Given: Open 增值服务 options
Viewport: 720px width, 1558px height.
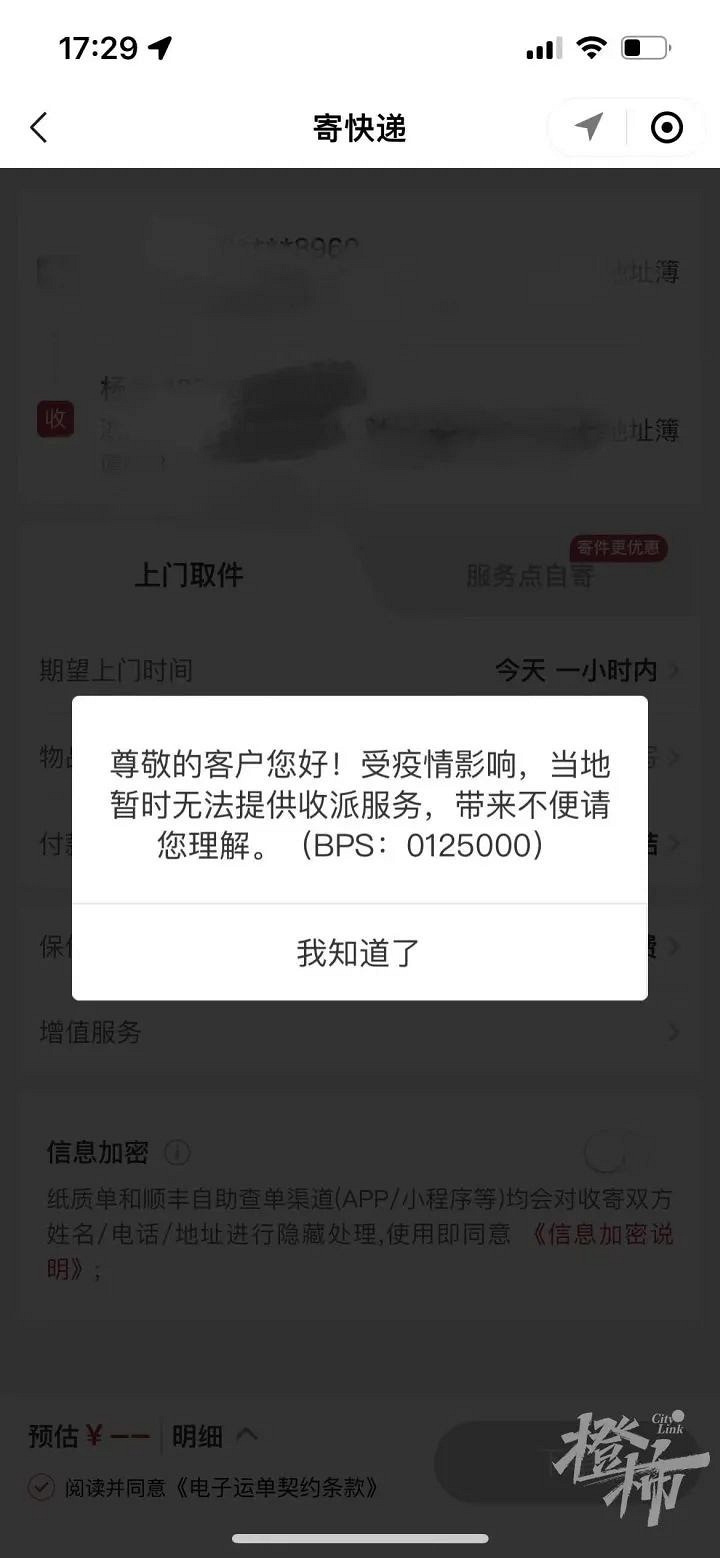Looking at the screenshot, I should click(x=360, y=1032).
